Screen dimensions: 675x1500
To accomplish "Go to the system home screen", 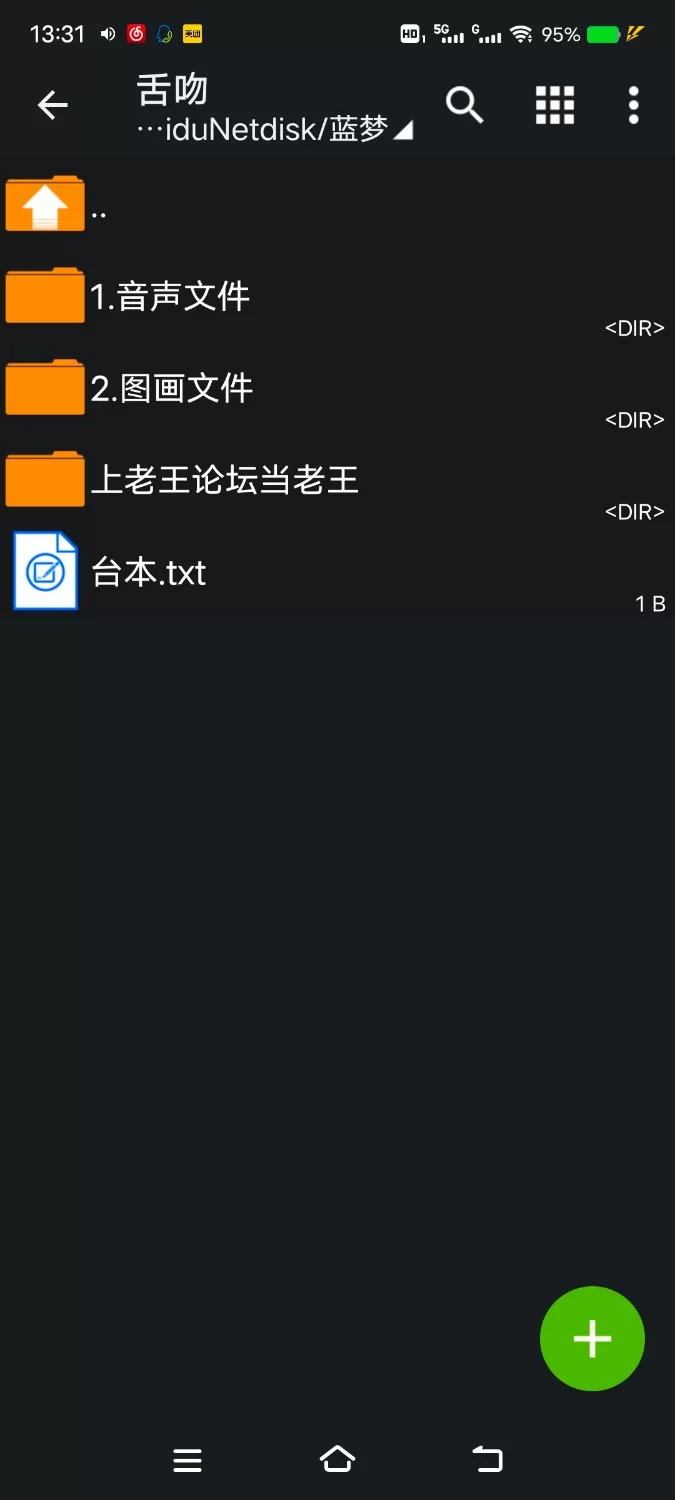I will [337, 1460].
